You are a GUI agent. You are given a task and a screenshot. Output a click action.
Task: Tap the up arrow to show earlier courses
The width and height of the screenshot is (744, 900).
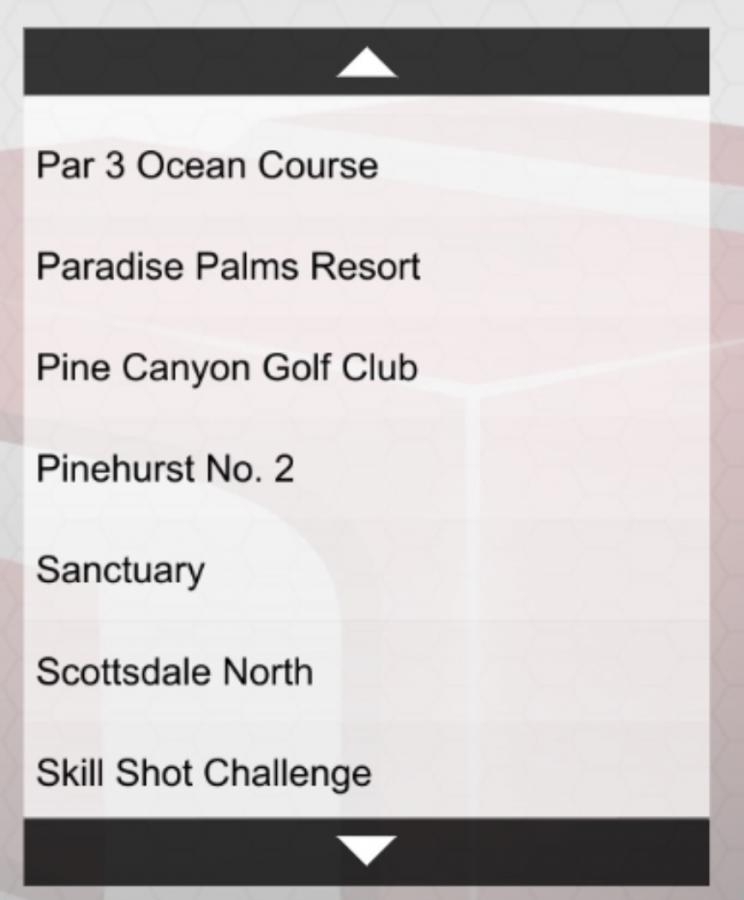click(x=366, y=61)
